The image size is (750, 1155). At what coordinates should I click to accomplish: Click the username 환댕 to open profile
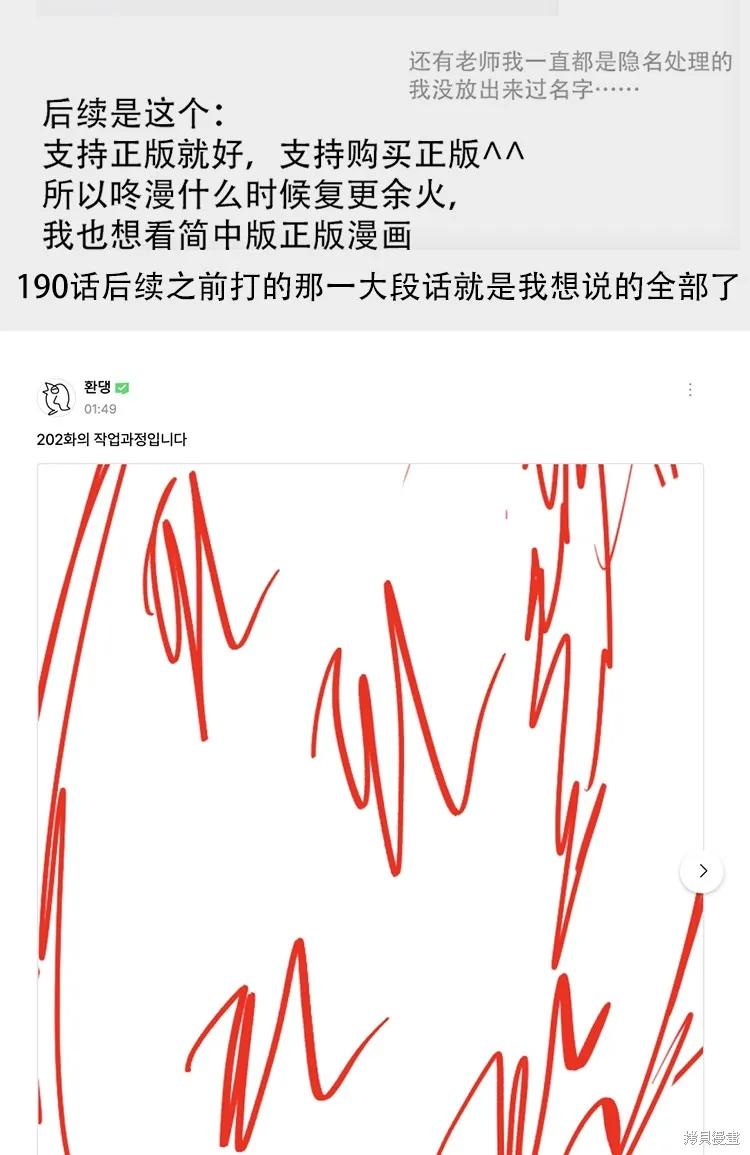point(99,388)
